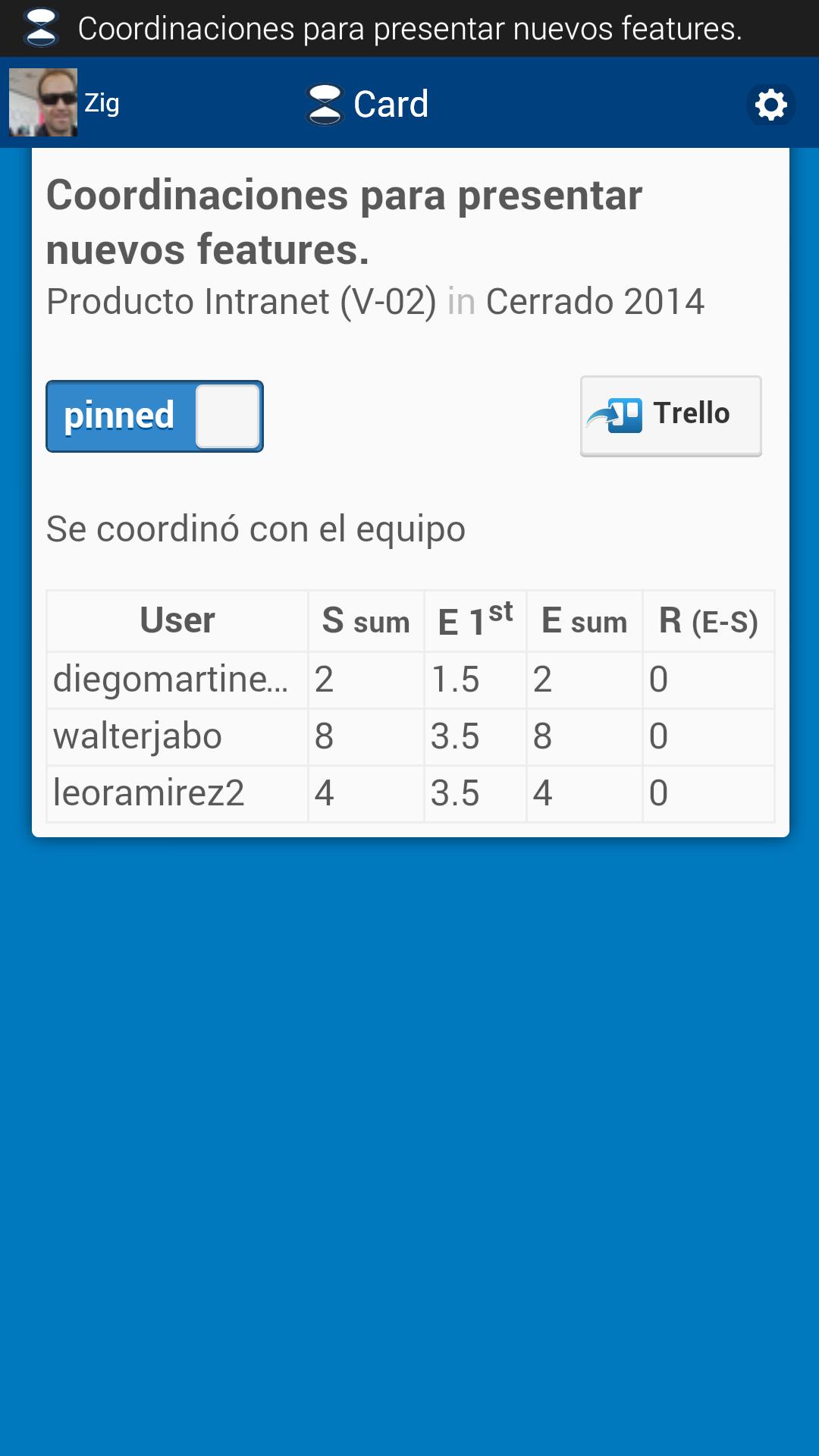Tap leoramirez2's E 1st value 3.5
This screenshot has height=1456, width=819.
pos(455,792)
